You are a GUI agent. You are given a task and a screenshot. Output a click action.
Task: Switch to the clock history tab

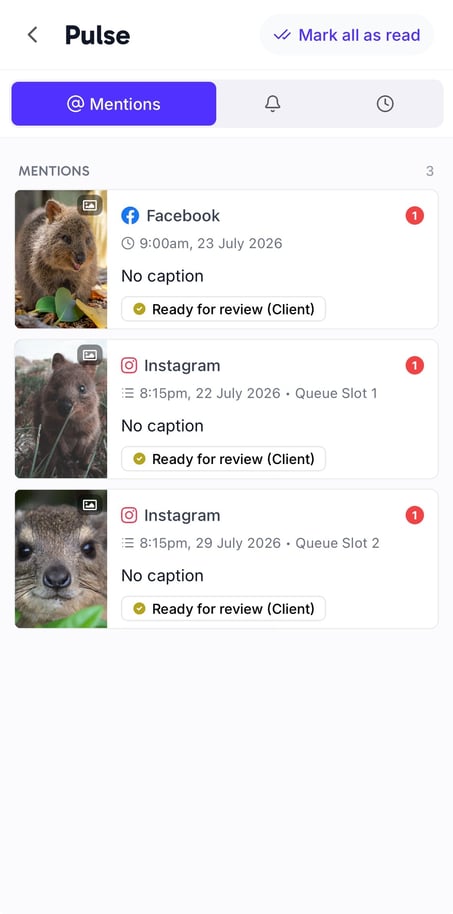pyautogui.click(x=385, y=104)
